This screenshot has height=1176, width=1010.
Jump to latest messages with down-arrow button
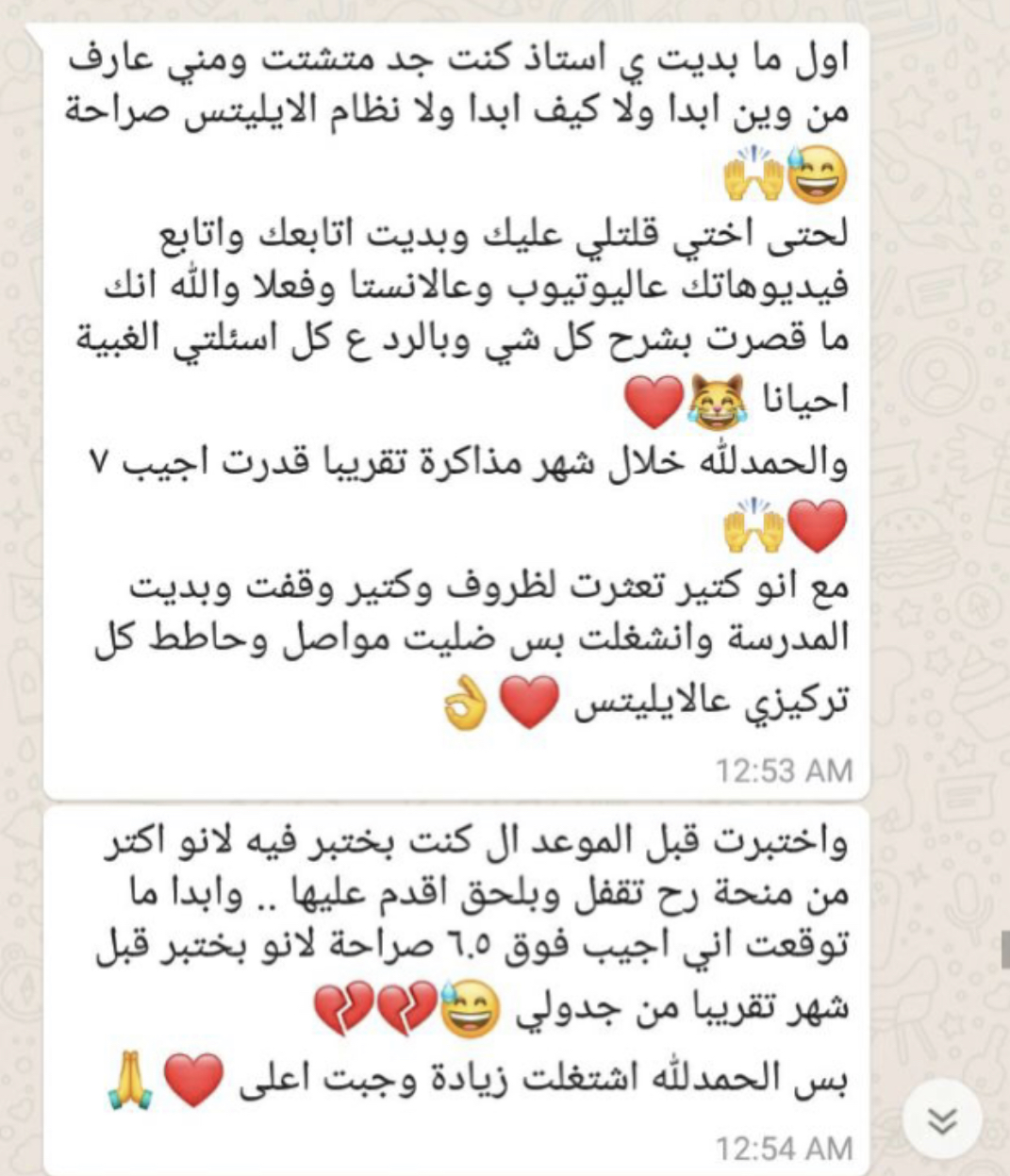942,1120
